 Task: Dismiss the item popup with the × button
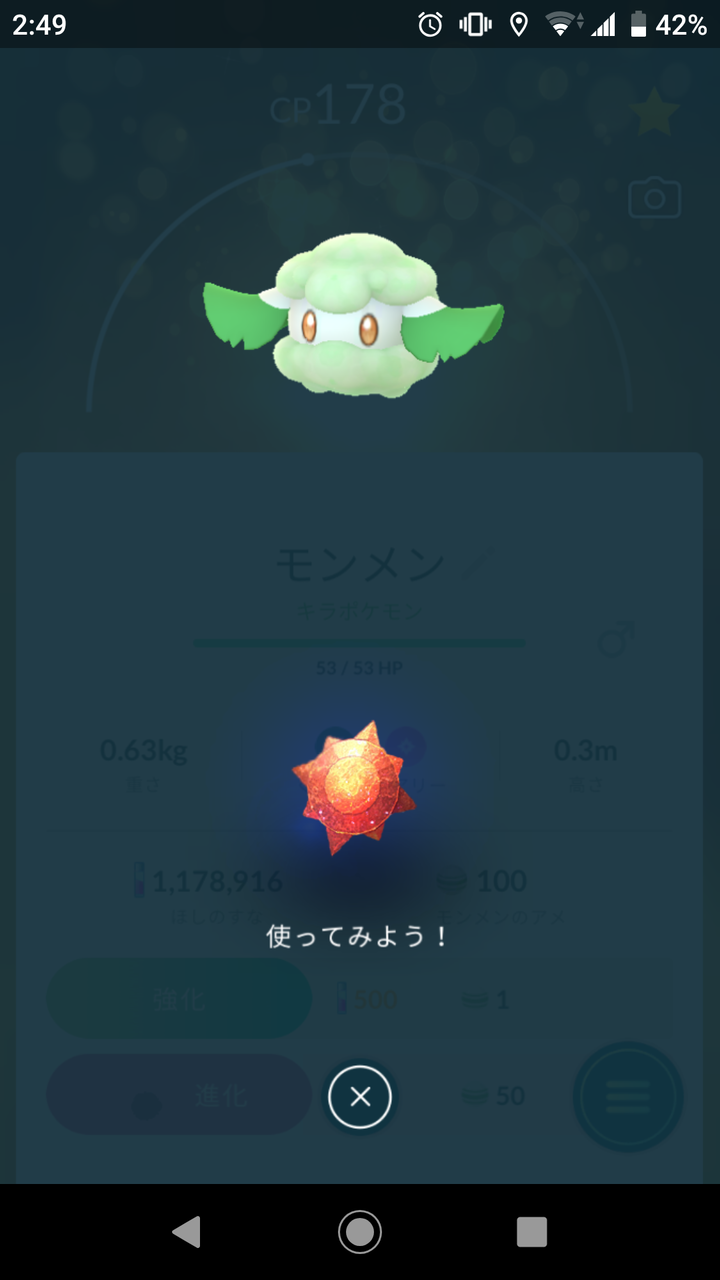360,1097
